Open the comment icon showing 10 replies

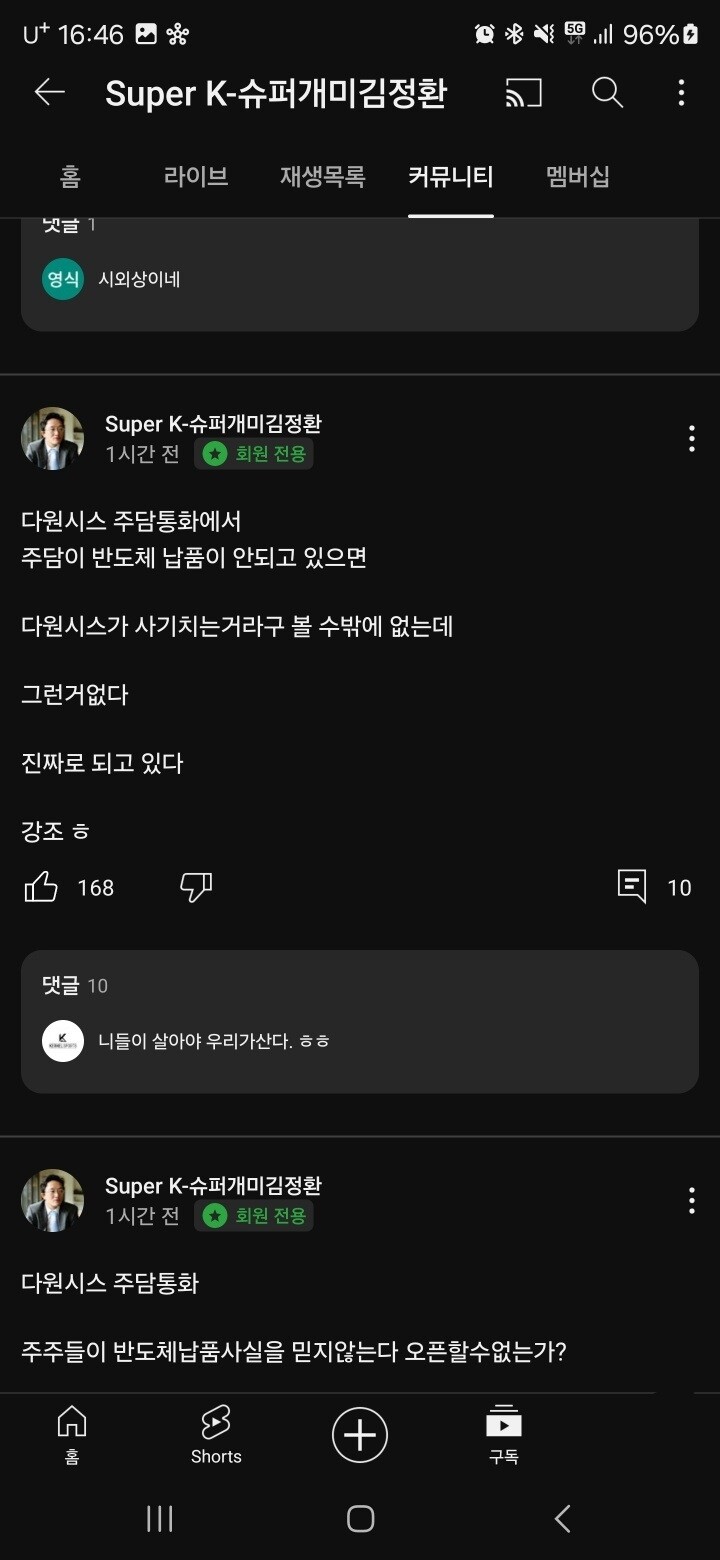634,887
